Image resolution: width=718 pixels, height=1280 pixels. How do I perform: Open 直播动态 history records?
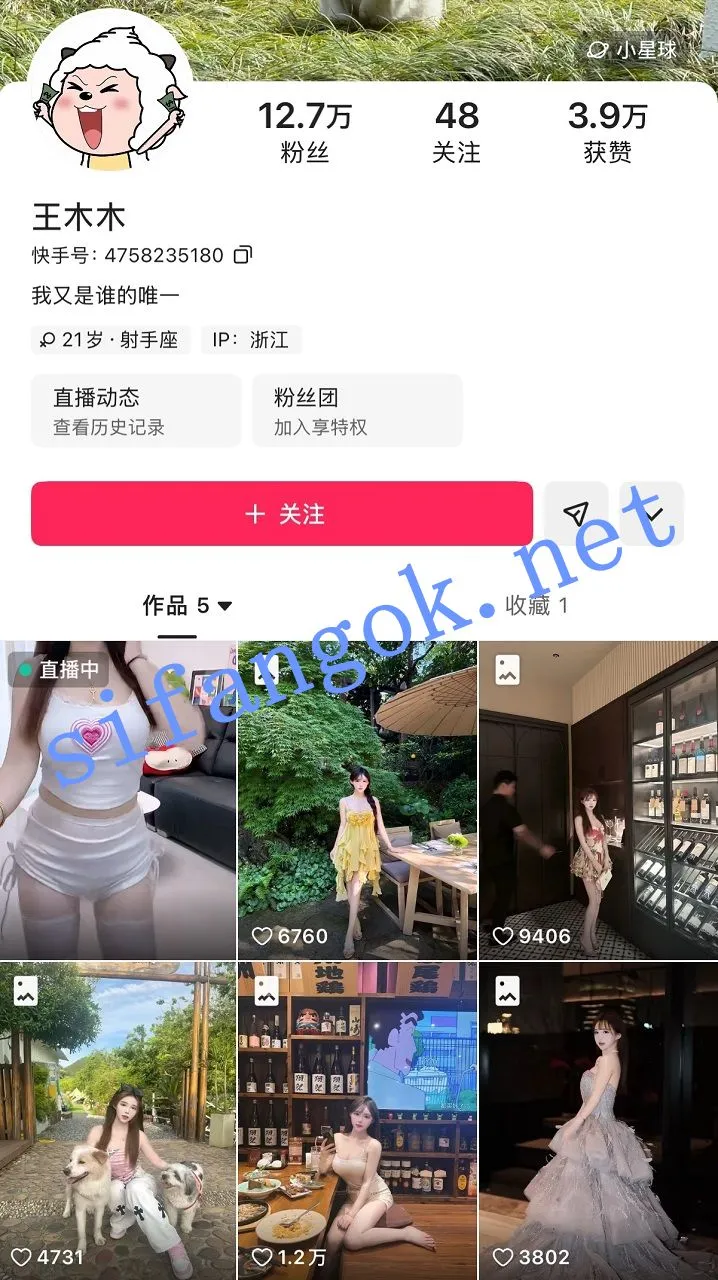point(136,411)
